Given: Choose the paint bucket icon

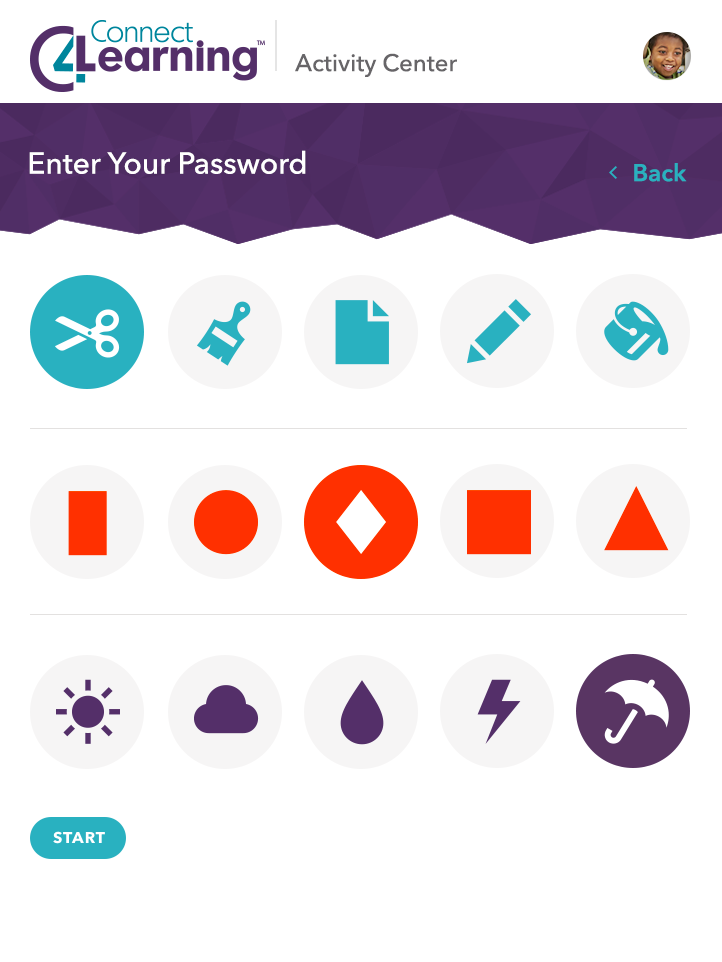Looking at the screenshot, I should [633, 332].
